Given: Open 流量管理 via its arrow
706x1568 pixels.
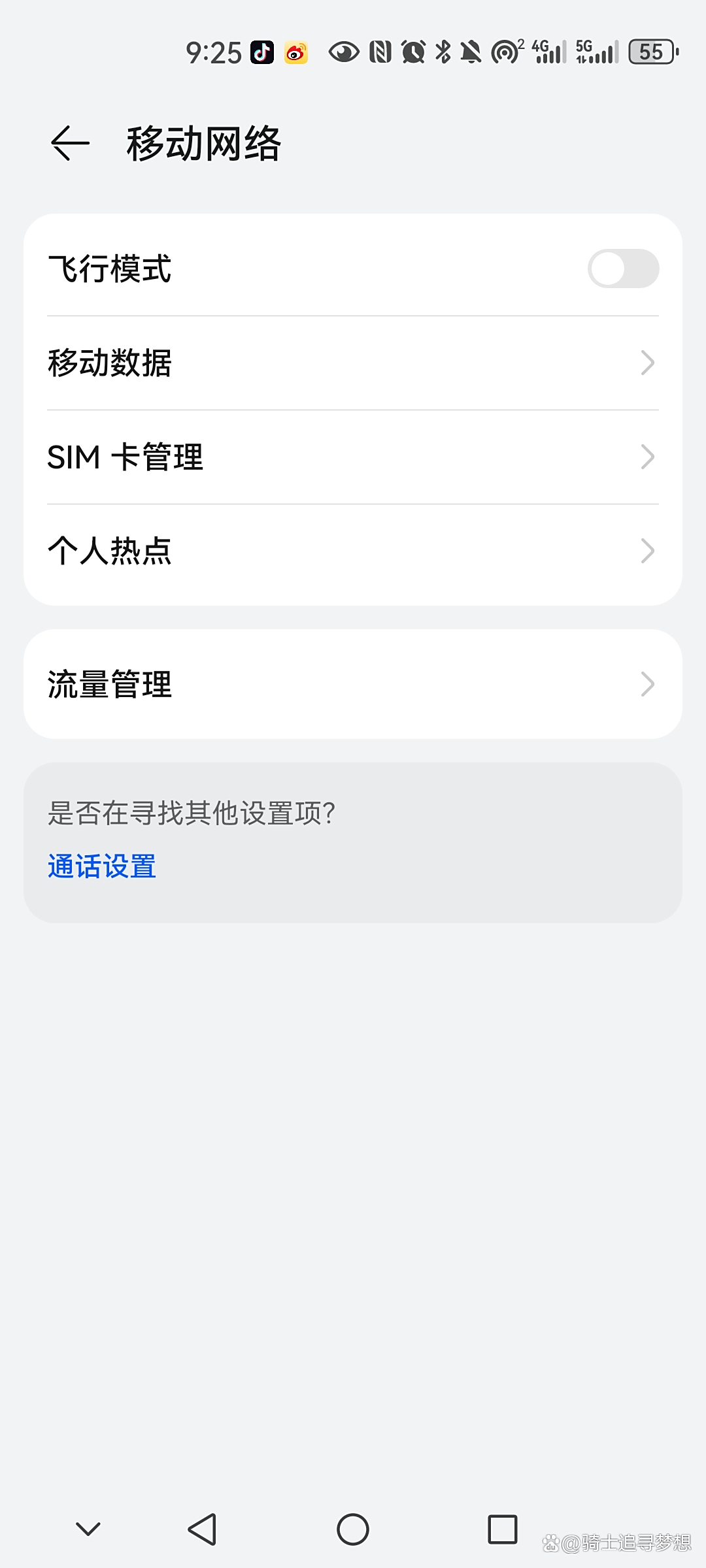Looking at the screenshot, I should 647,683.
